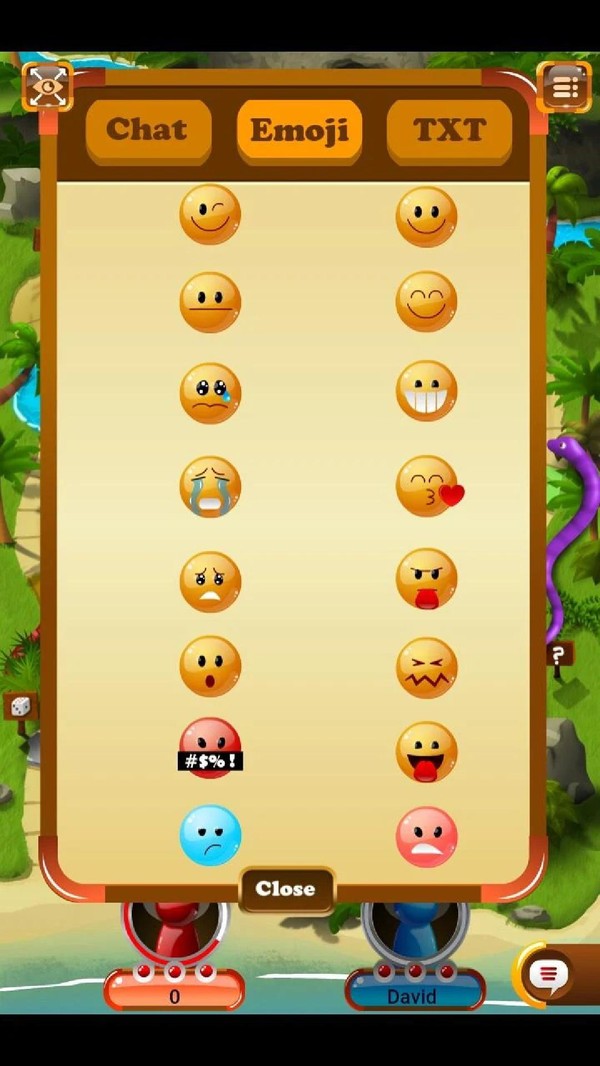The image size is (600, 1066).
Task: Send the loudly crying emoji
Action: 210,487
